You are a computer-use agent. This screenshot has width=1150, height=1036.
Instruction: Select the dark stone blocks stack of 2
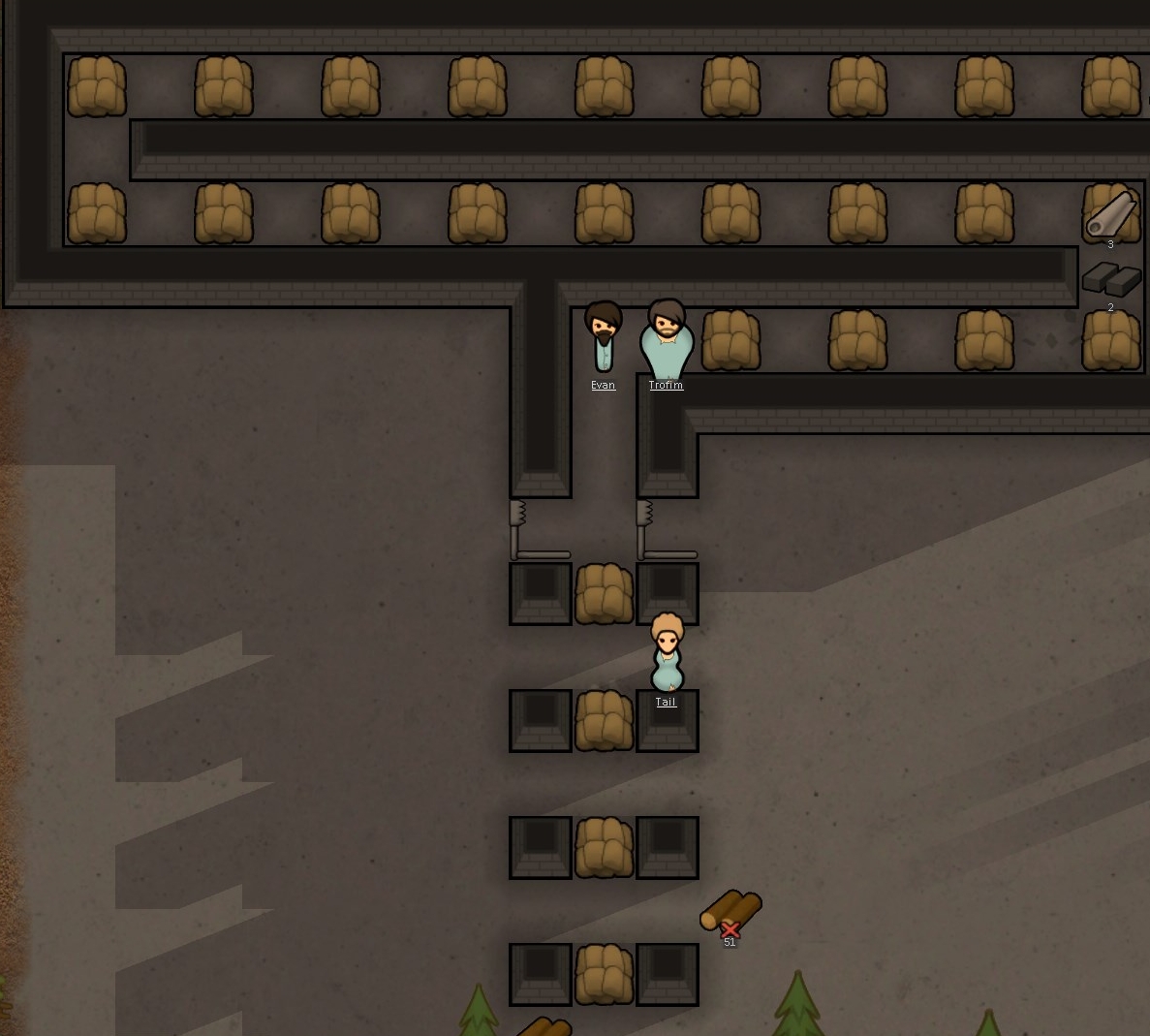tap(1110, 279)
